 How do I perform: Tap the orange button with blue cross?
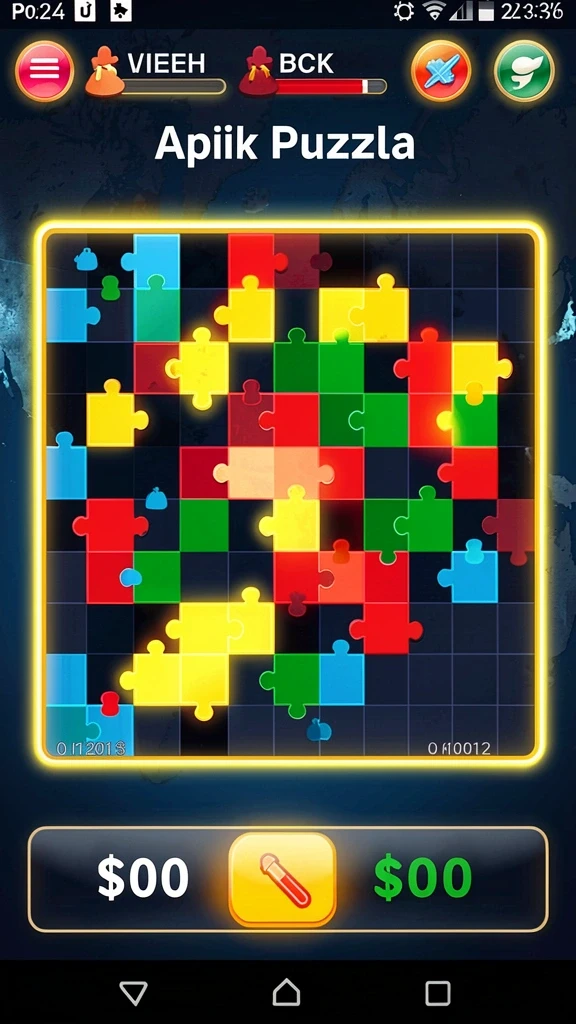pos(441,71)
